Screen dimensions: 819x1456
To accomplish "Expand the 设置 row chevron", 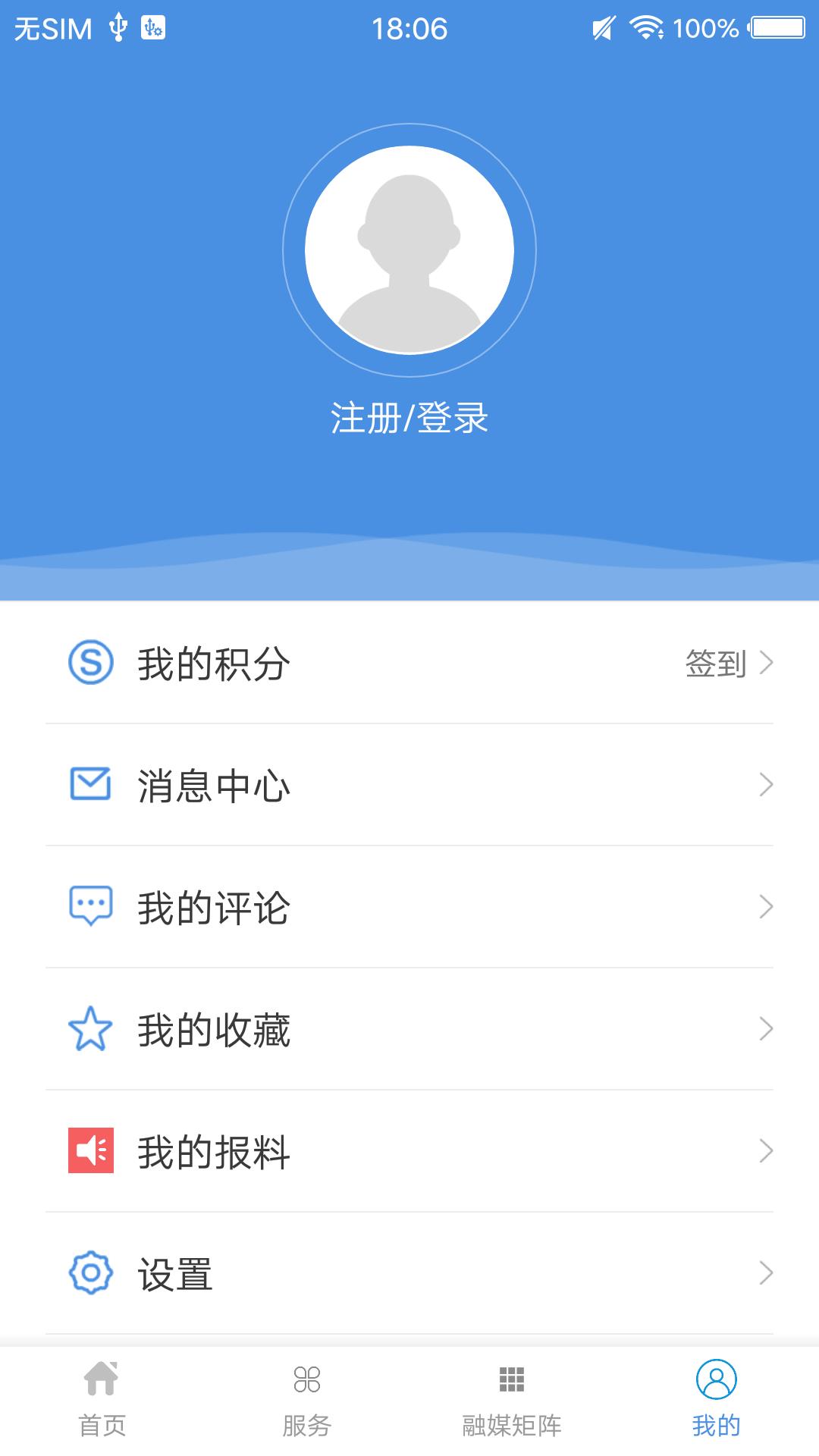I will click(766, 1272).
